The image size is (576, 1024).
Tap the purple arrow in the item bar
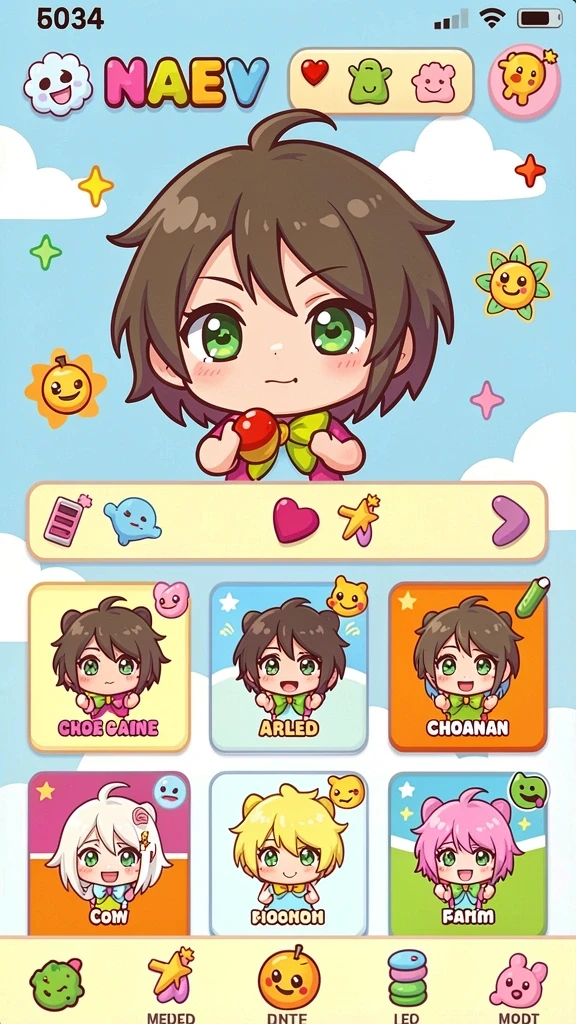[x=510, y=520]
